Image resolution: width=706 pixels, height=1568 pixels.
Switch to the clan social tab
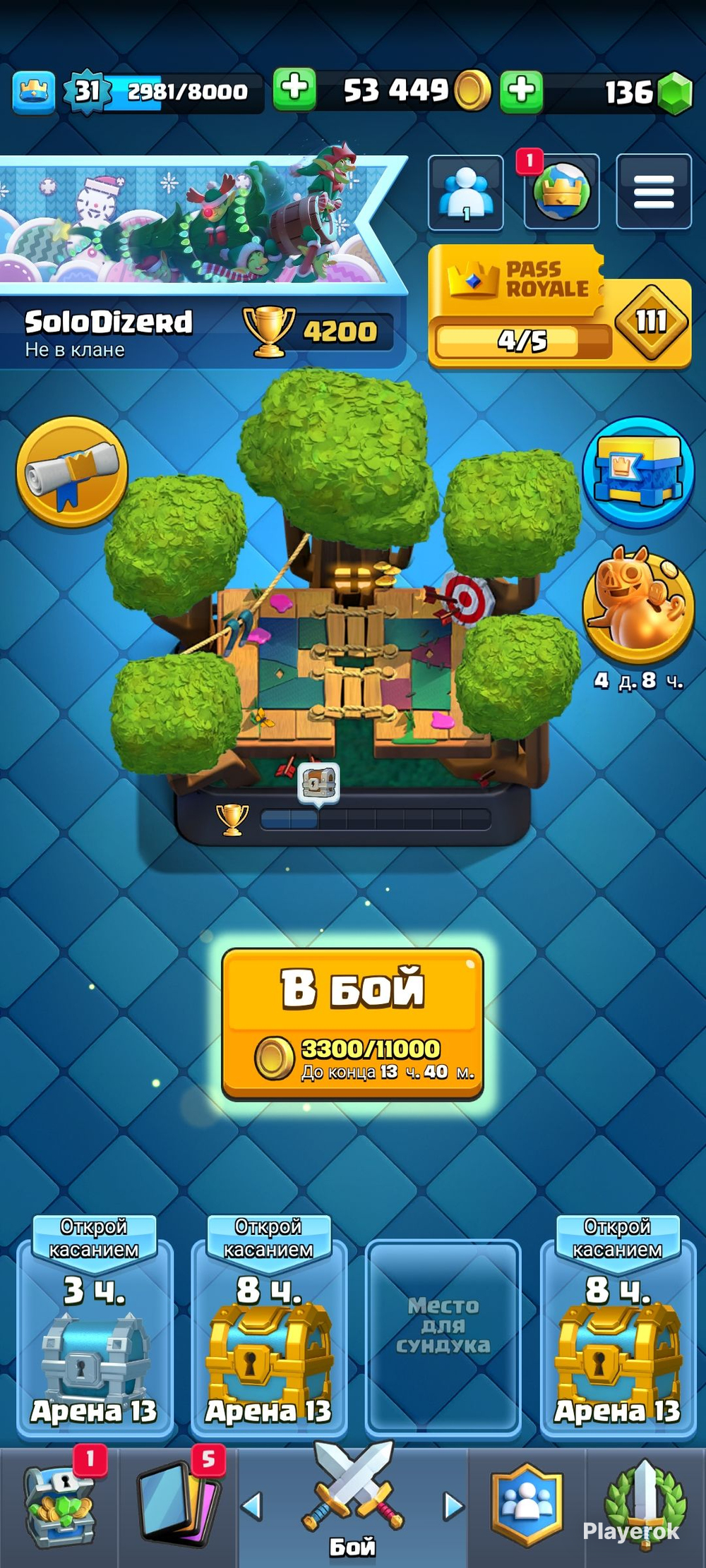(527, 1507)
